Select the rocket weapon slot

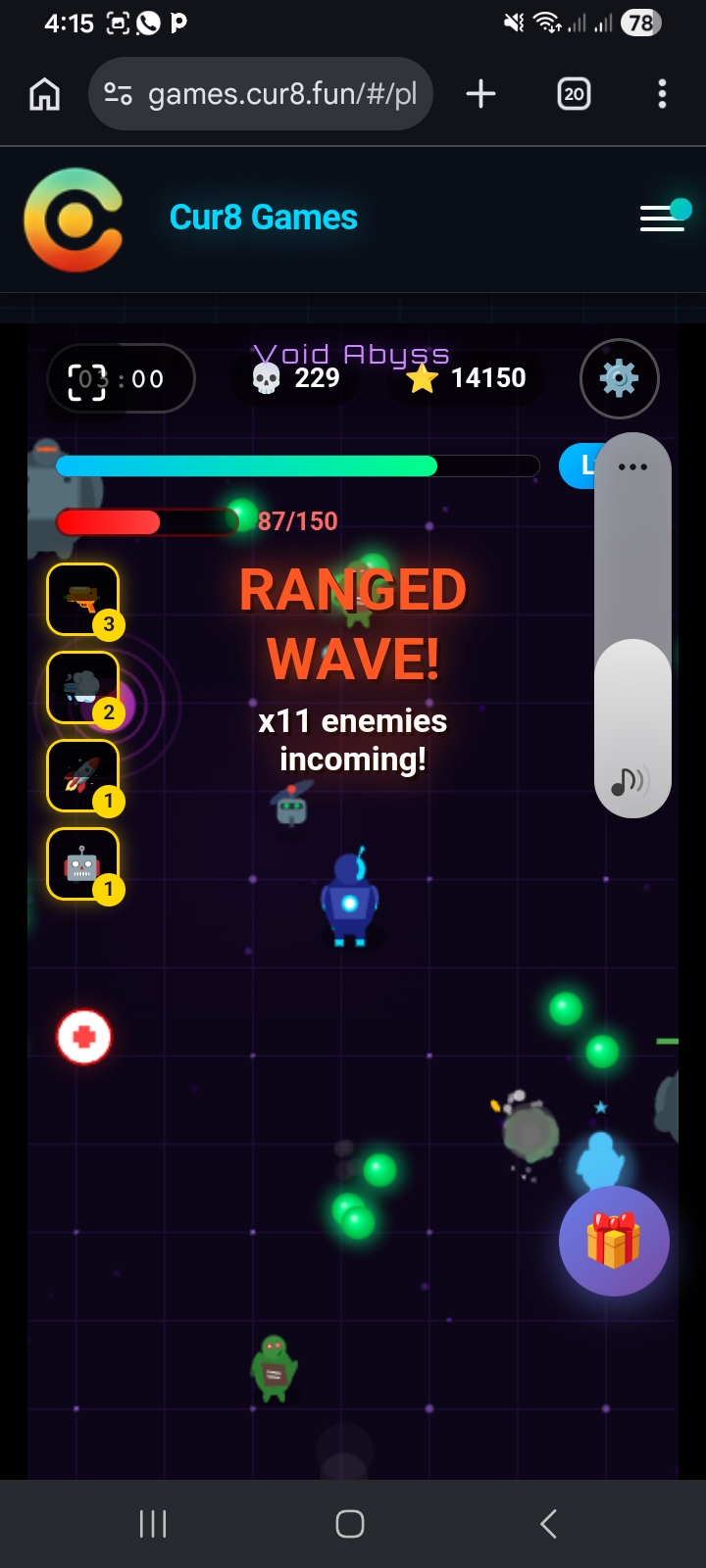pos(83,775)
